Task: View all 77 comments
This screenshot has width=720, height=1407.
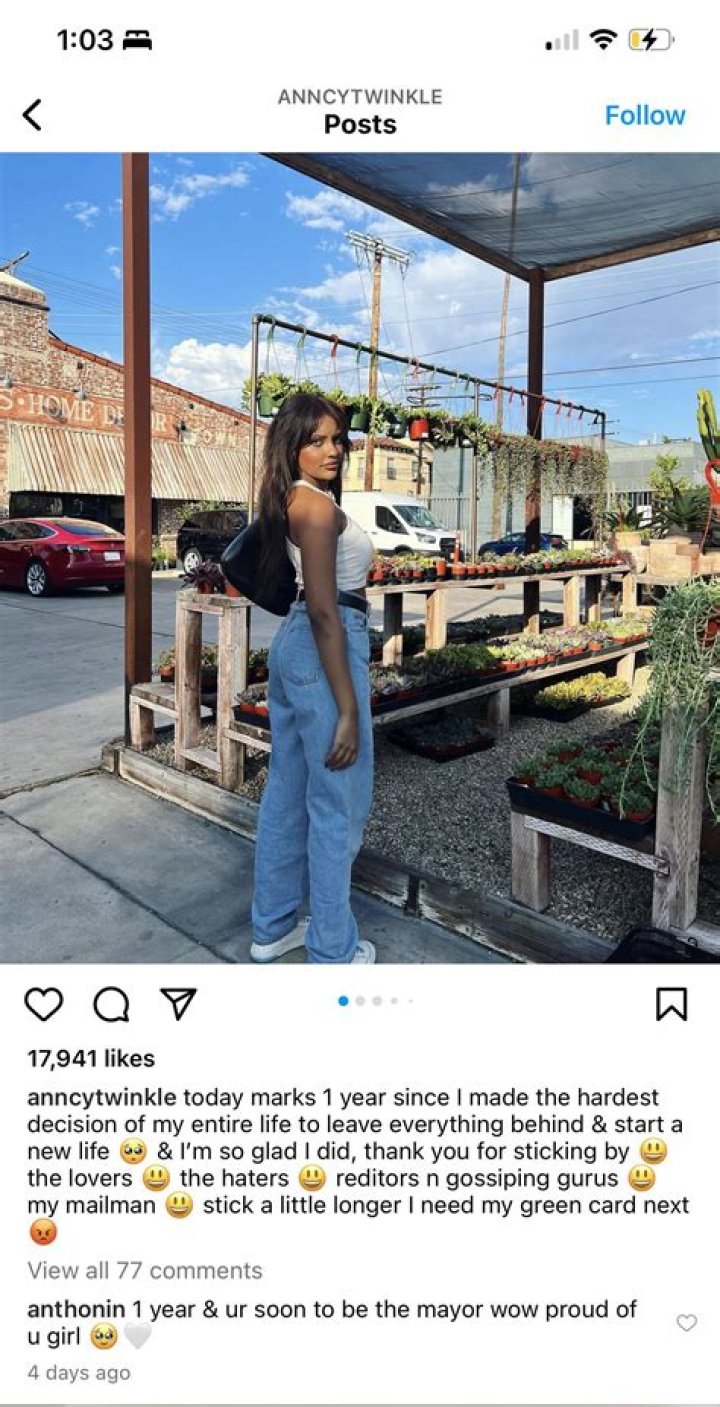Action: (145, 1270)
